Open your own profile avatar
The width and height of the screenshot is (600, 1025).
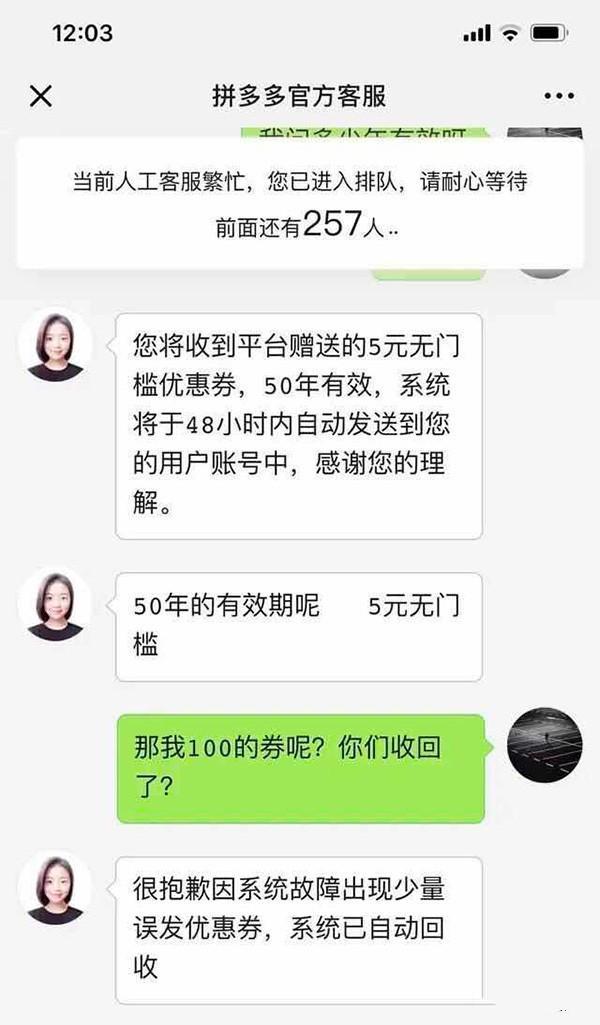pos(545,744)
